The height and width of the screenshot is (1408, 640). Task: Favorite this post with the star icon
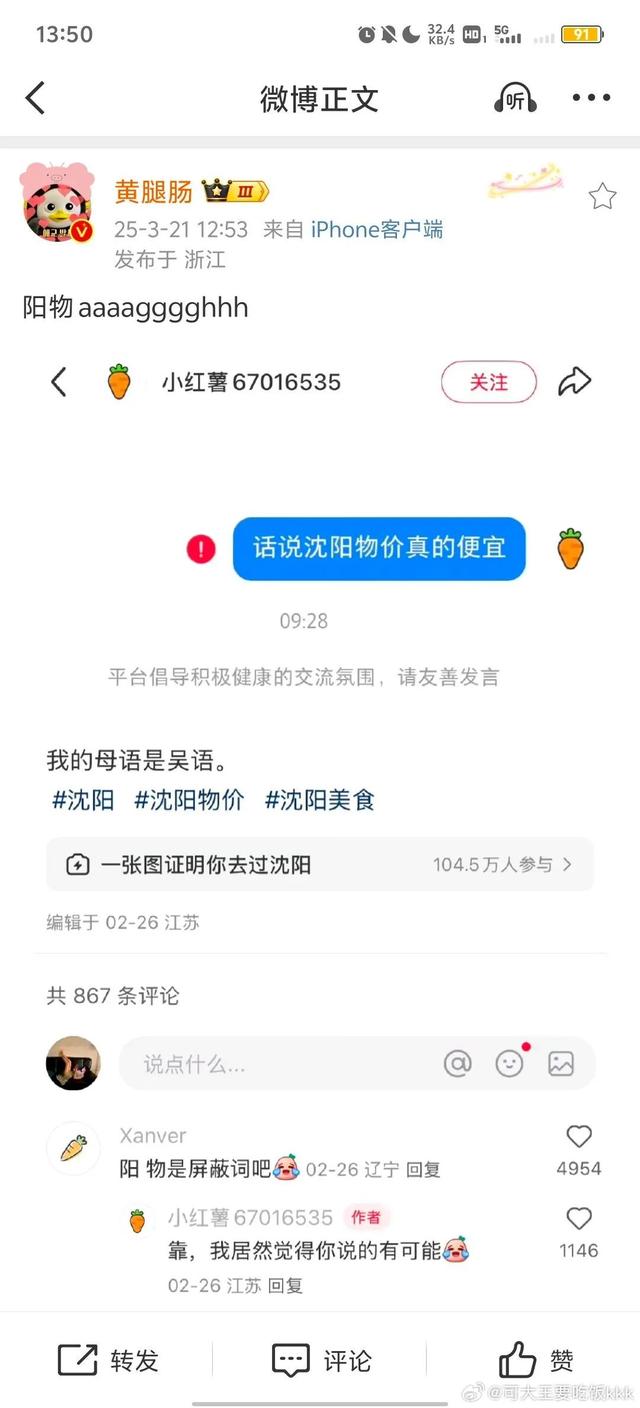pyautogui.click(x=602, y=196)
